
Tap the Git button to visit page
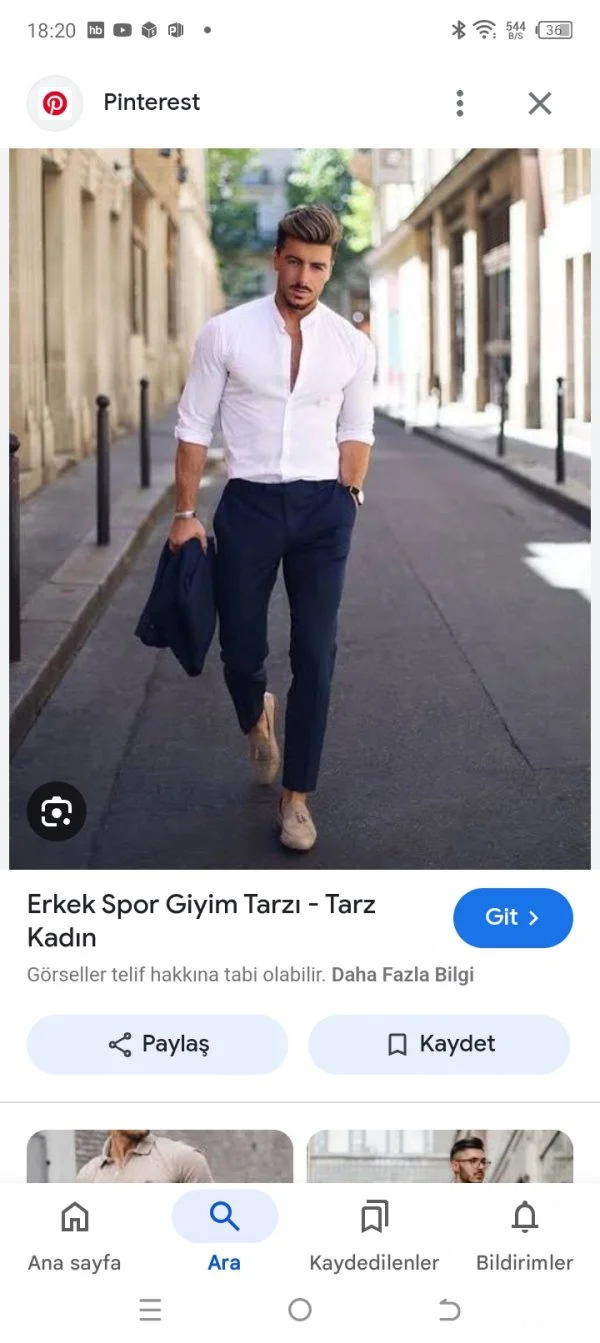(512, 917)
